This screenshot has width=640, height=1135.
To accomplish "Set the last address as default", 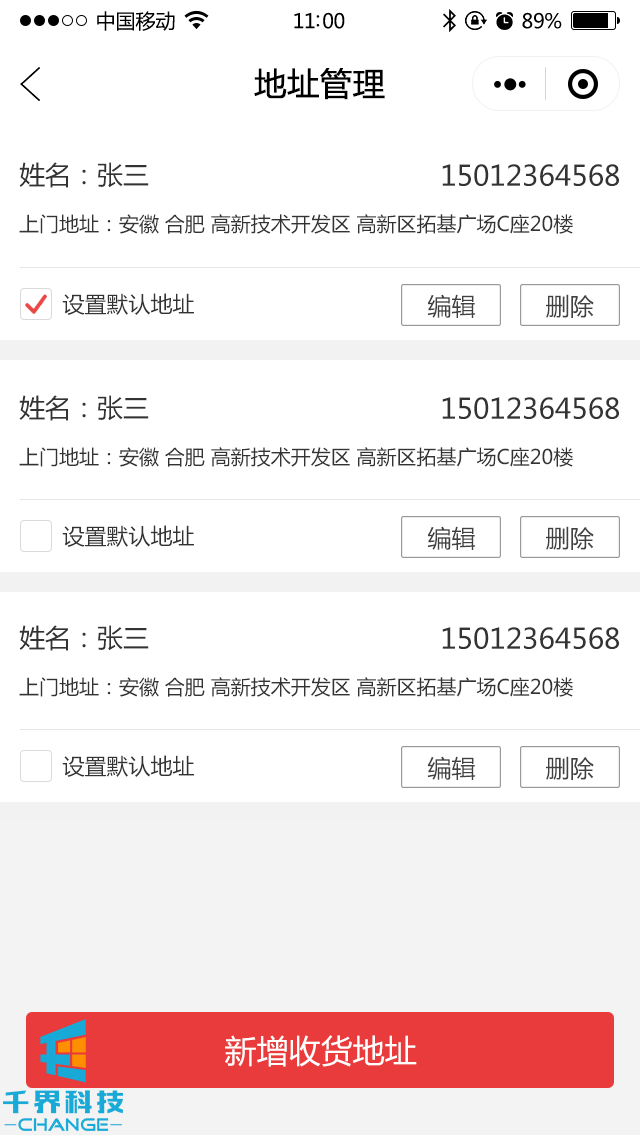I will click(36, 766).
